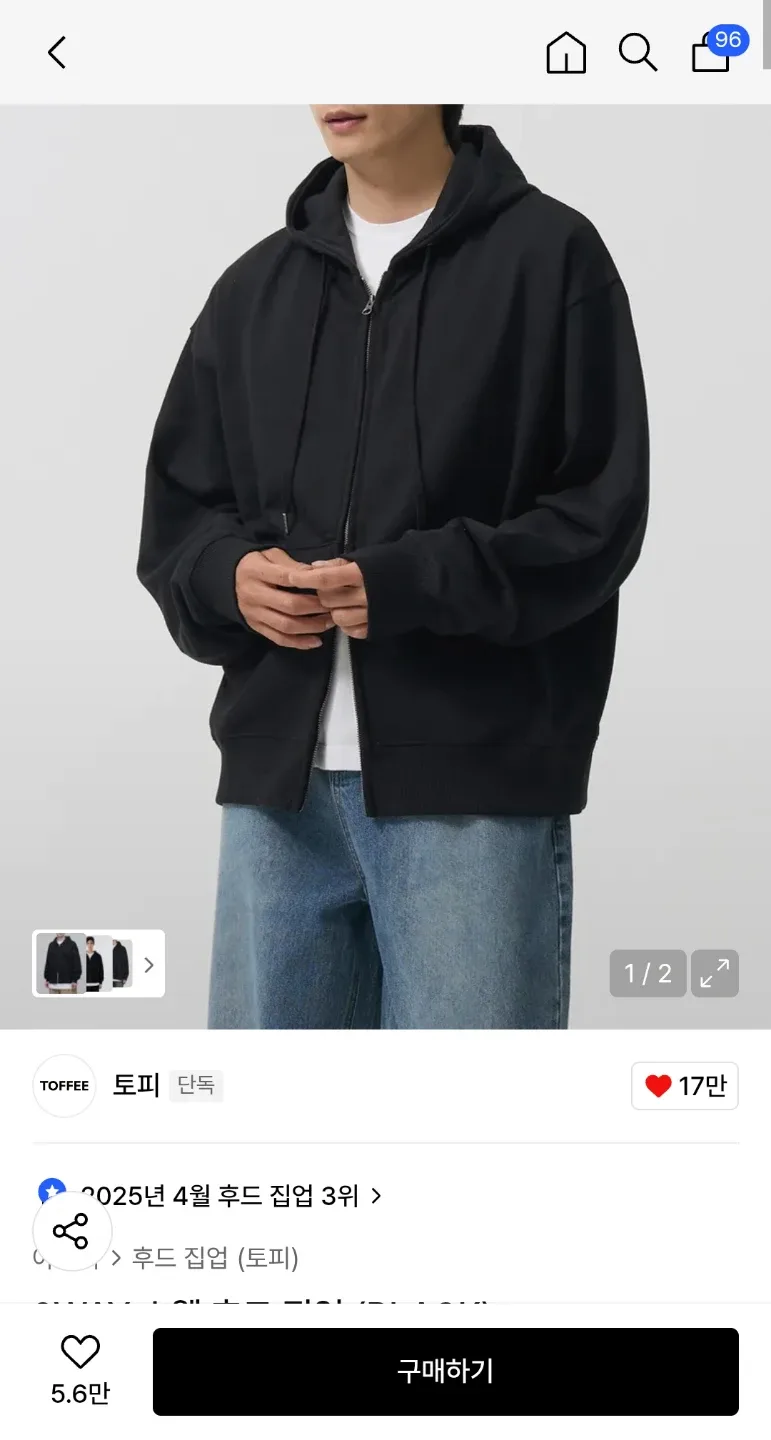Open the product image thumbnail strip
Image resolution: width=771 pixels, height=1440 pixels.
tap(98, 964)
